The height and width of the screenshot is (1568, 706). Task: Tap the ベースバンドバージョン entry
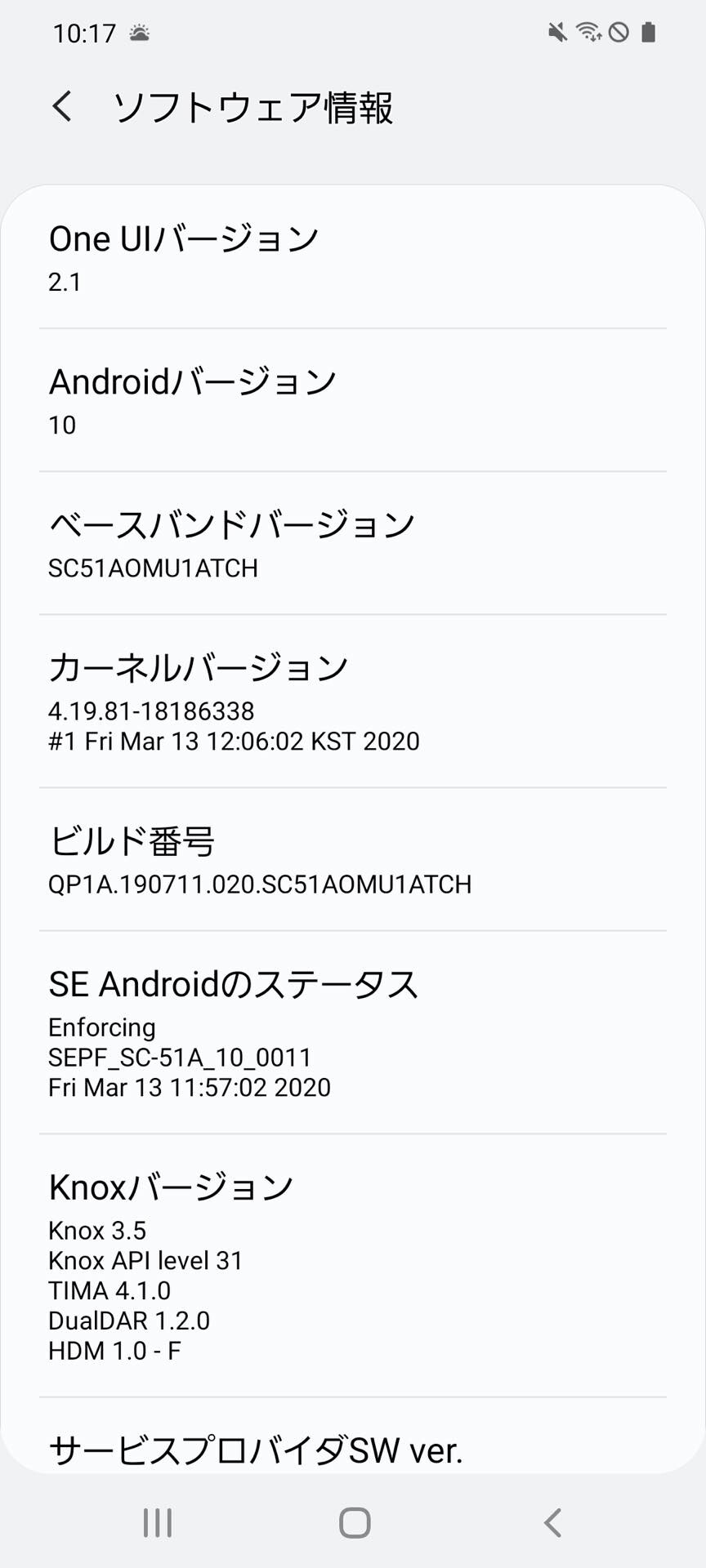click(x=353, y=543)
